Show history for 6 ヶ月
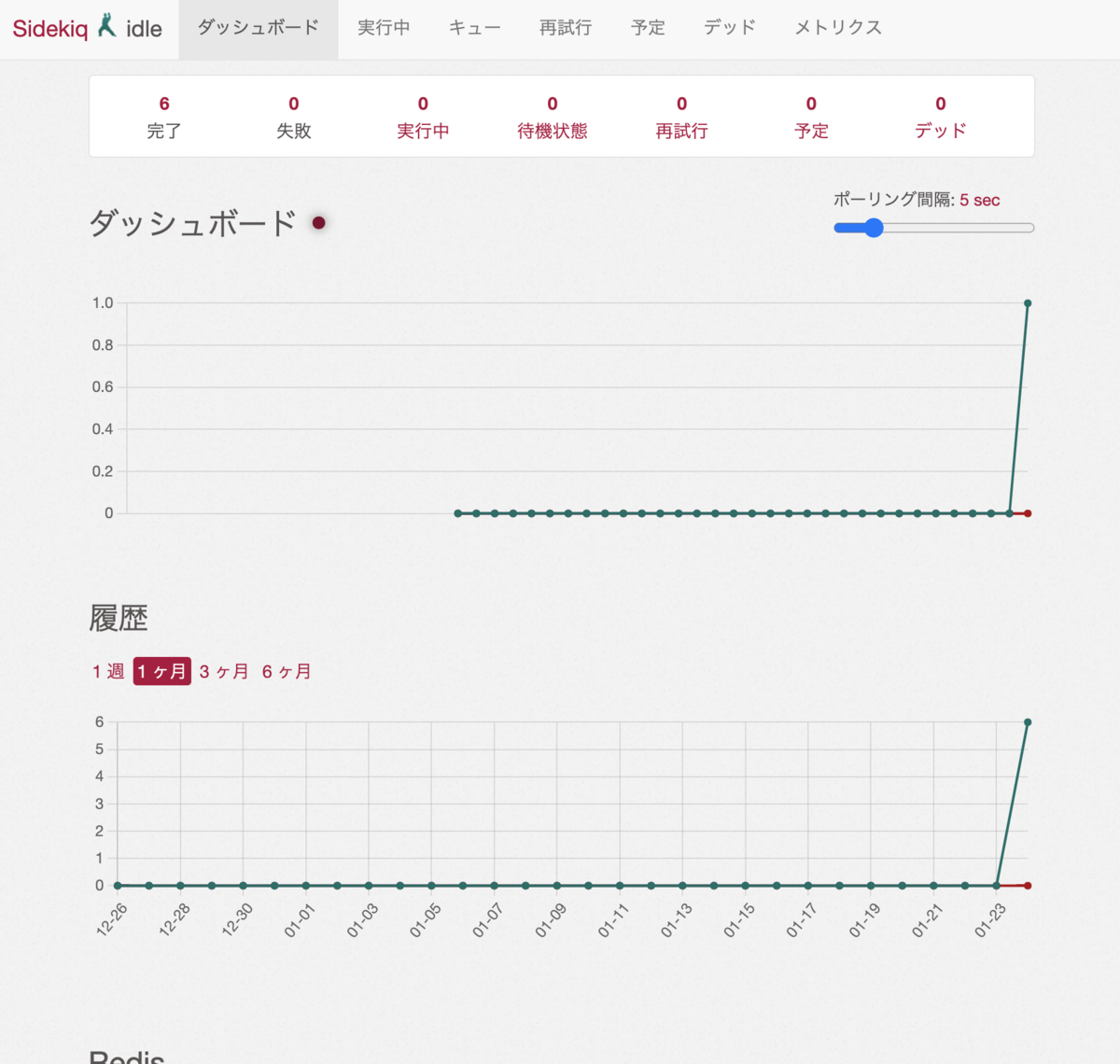Viewport: 1120px width, 1064px height. 287,671
